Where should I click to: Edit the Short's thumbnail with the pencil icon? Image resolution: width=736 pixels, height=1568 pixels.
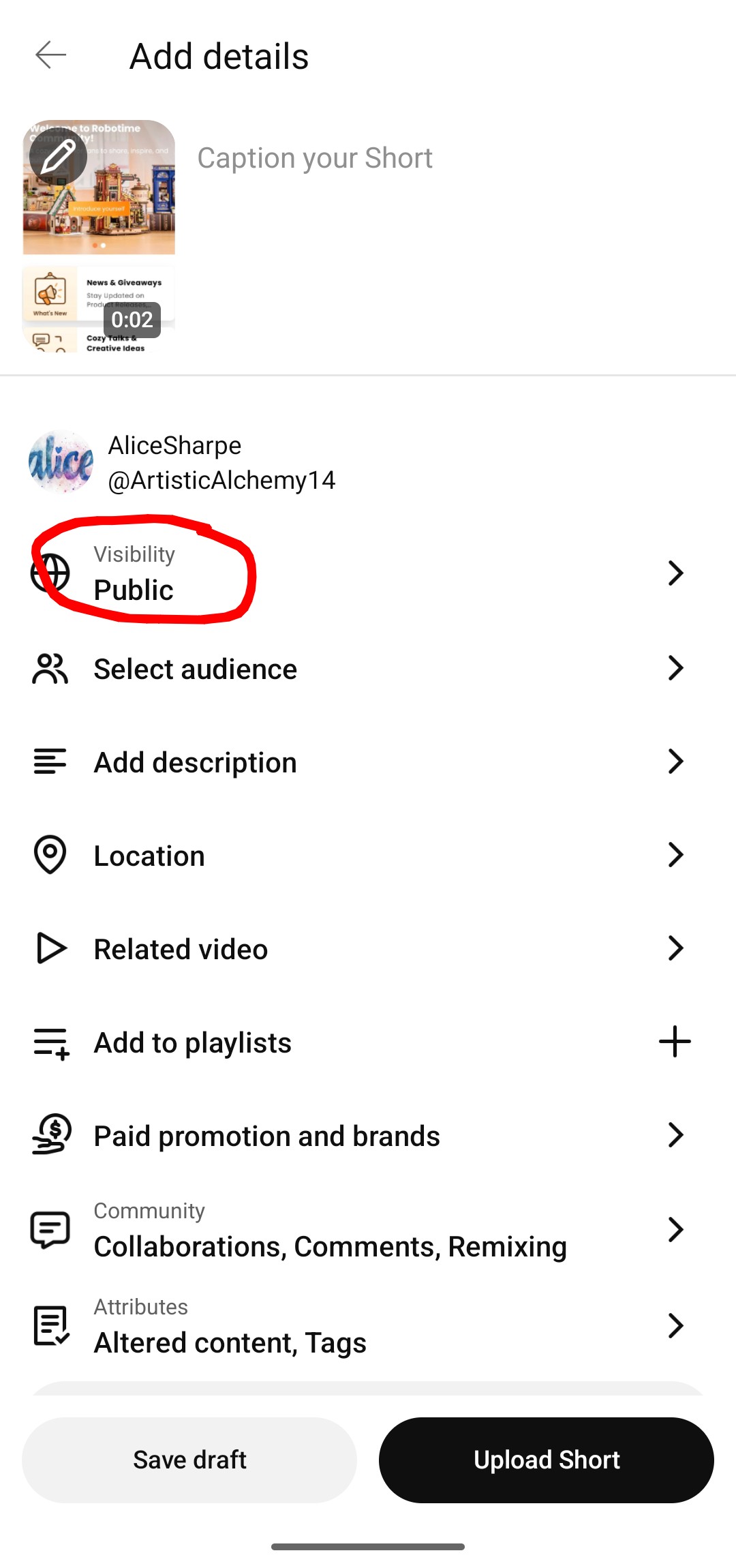[58, 156]
